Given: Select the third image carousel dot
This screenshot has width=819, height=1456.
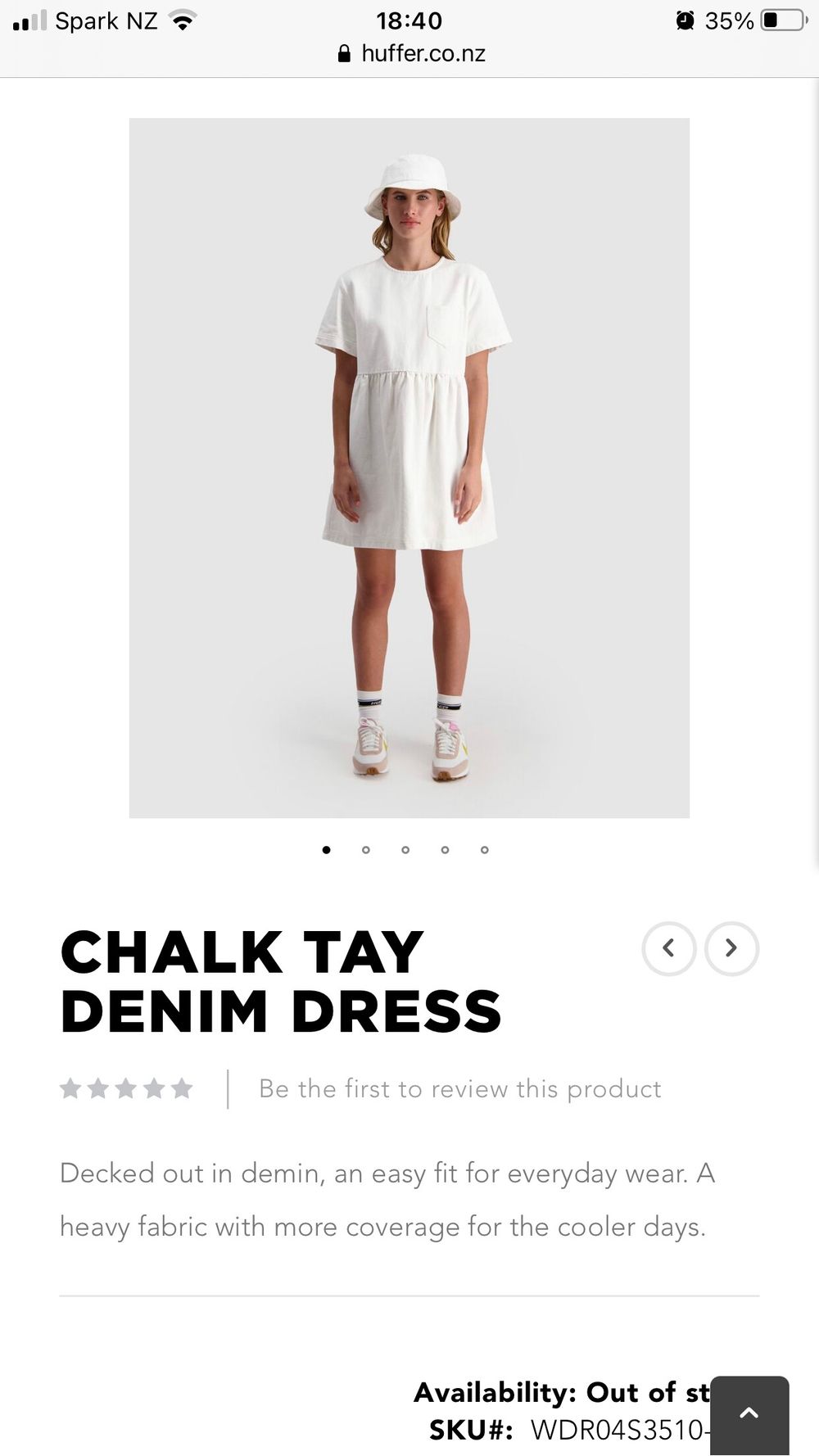Looking at the screenshot, I should point(405,850).
